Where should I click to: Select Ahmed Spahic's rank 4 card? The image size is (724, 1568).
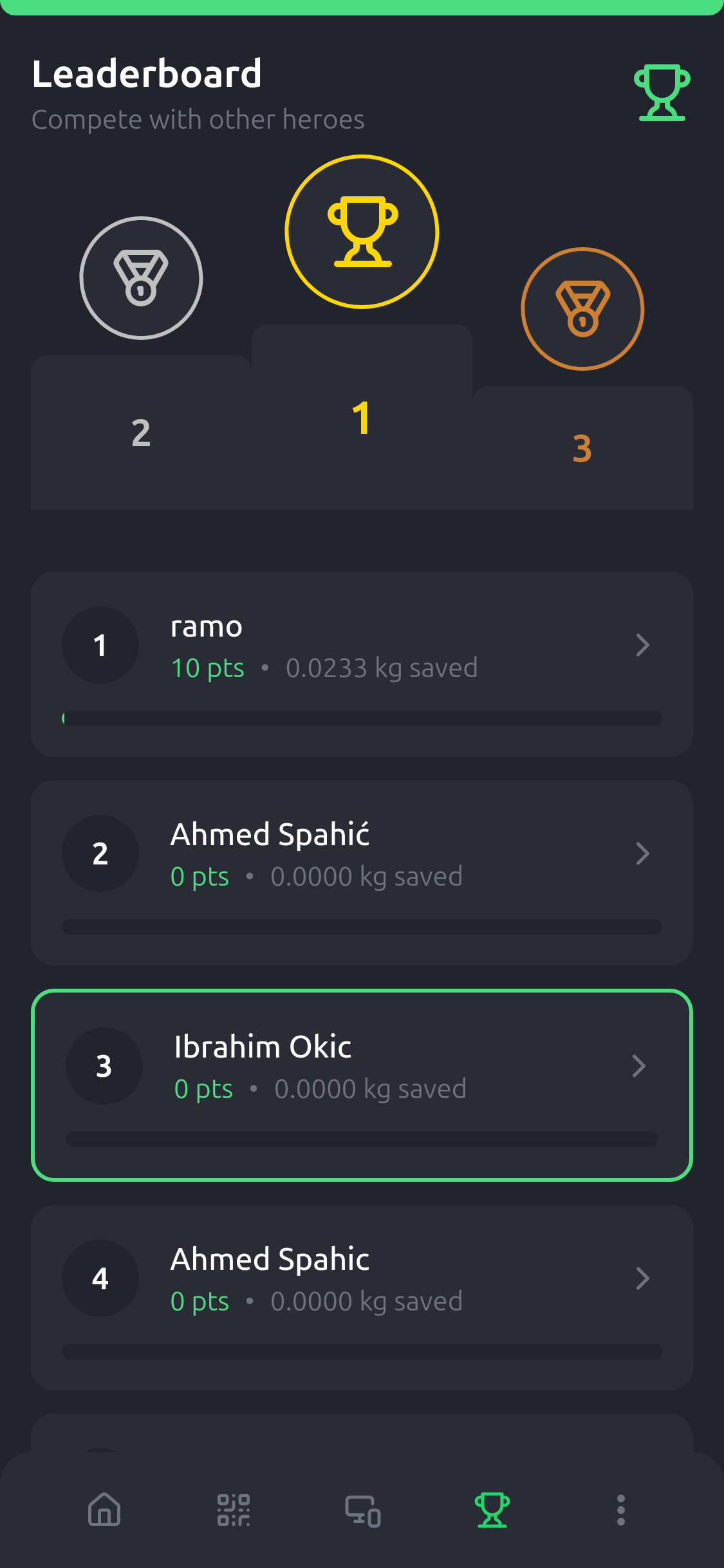[362, 1296]
